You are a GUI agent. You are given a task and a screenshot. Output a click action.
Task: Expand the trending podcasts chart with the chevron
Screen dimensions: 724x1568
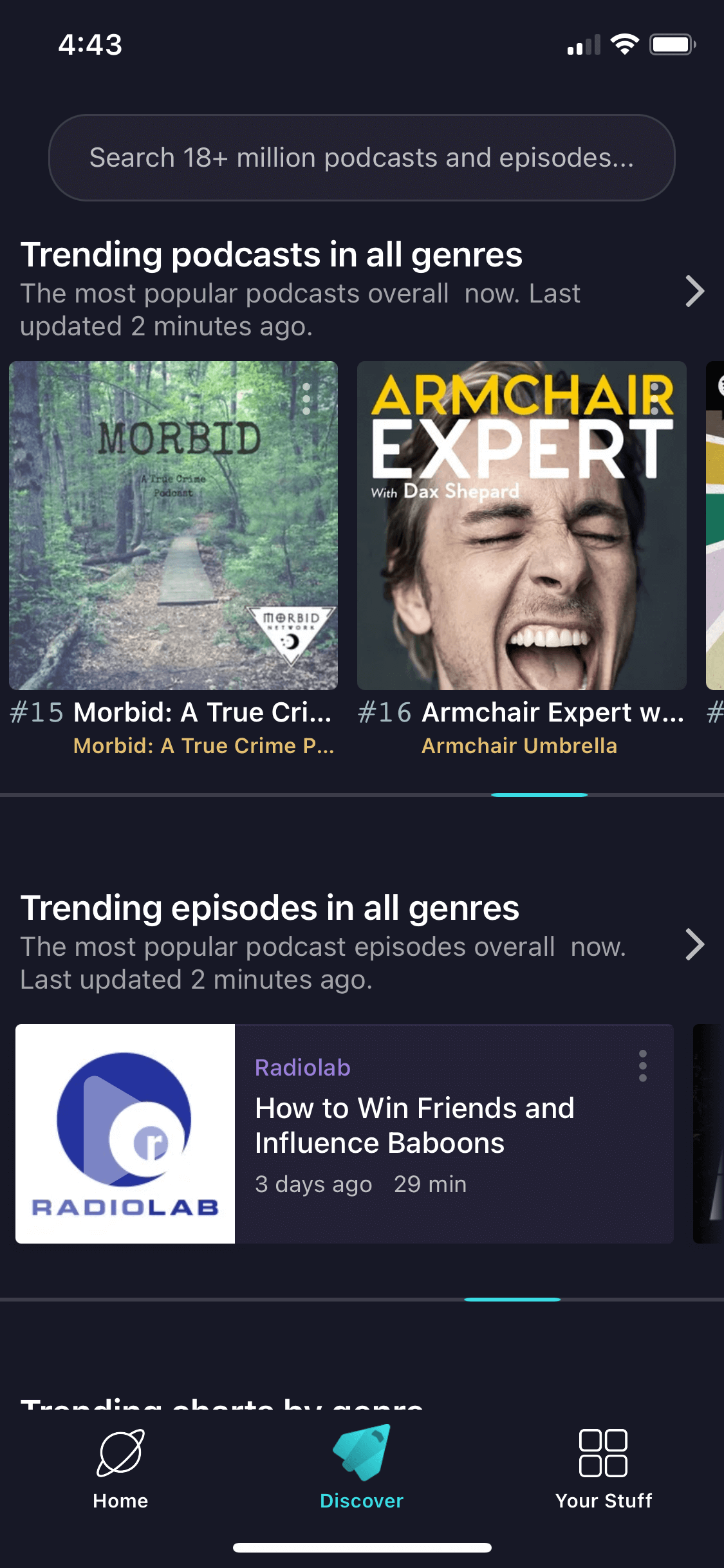pyautogui.click(x=696, y=292)
